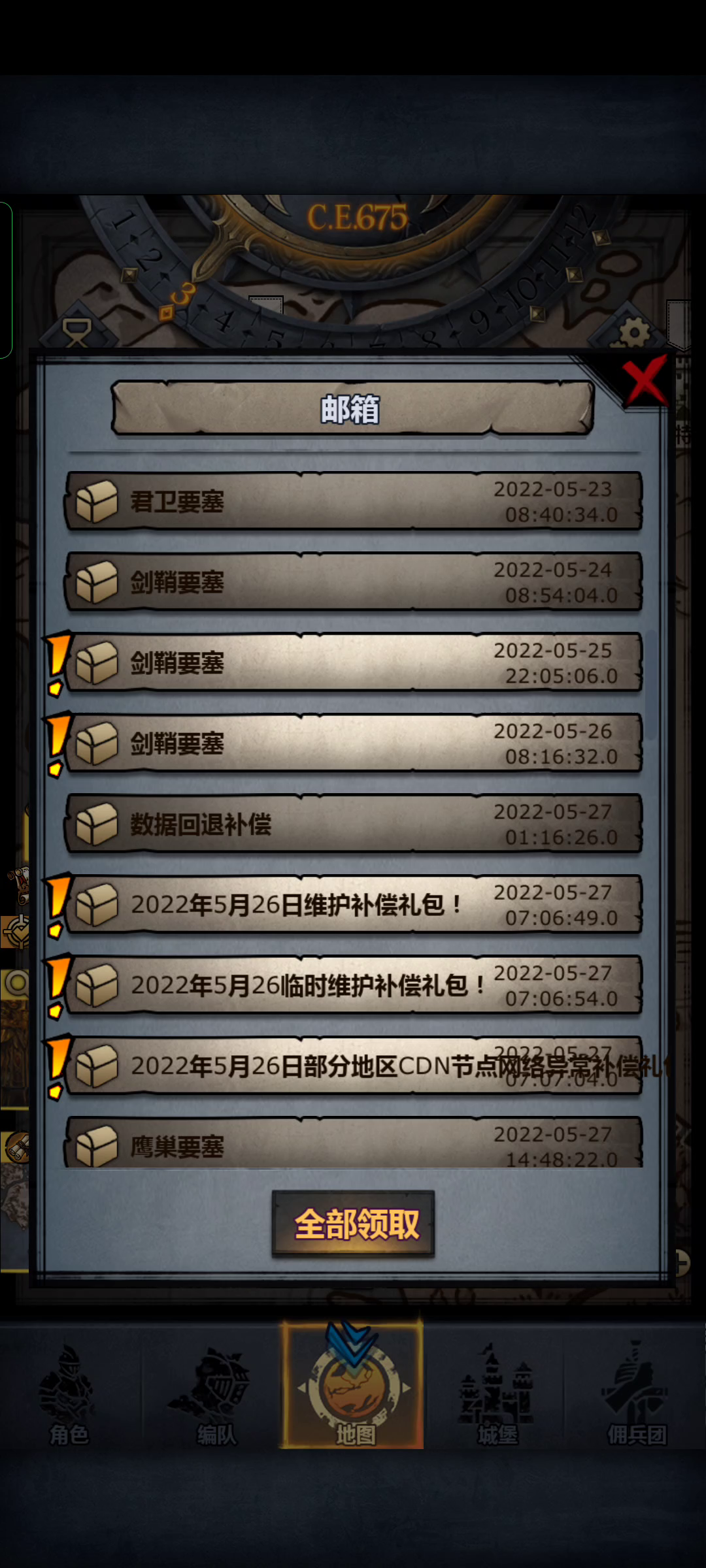Screen dimensions: 706x1568
Task: Open the 佣兵团 tab
Action: tap(636, 1393)
